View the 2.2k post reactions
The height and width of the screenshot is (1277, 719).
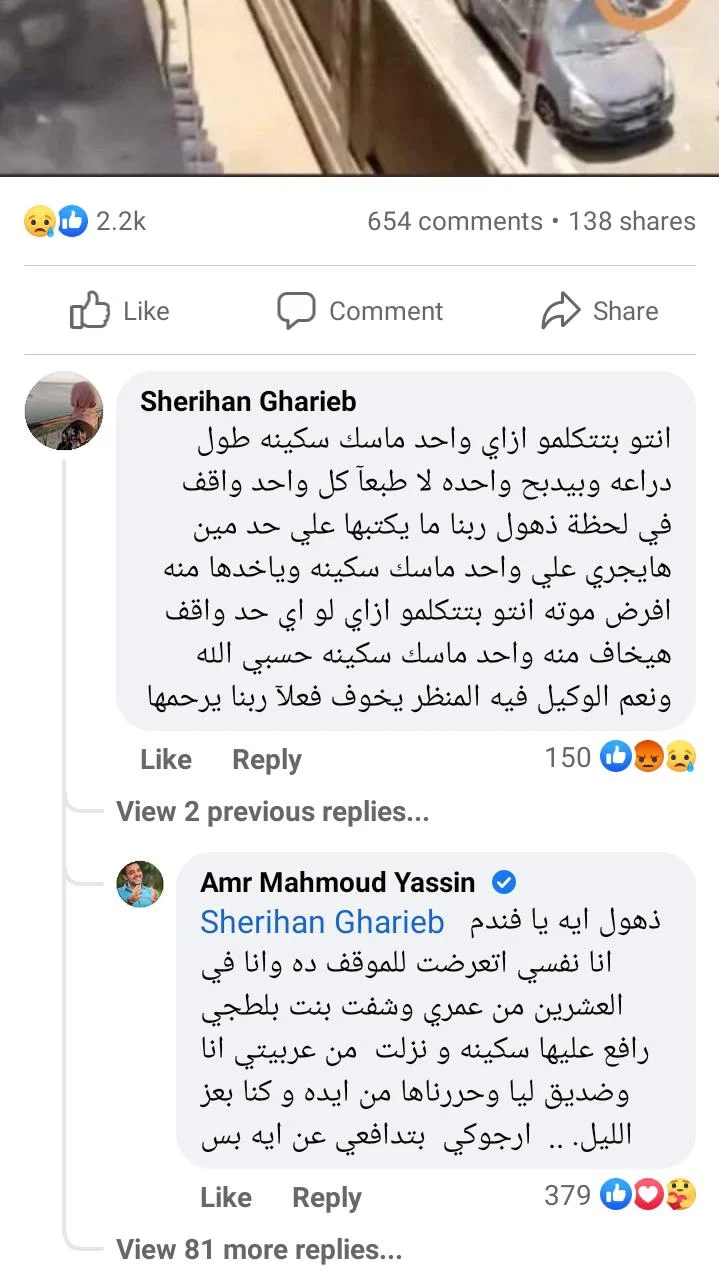tap(86, 221)
